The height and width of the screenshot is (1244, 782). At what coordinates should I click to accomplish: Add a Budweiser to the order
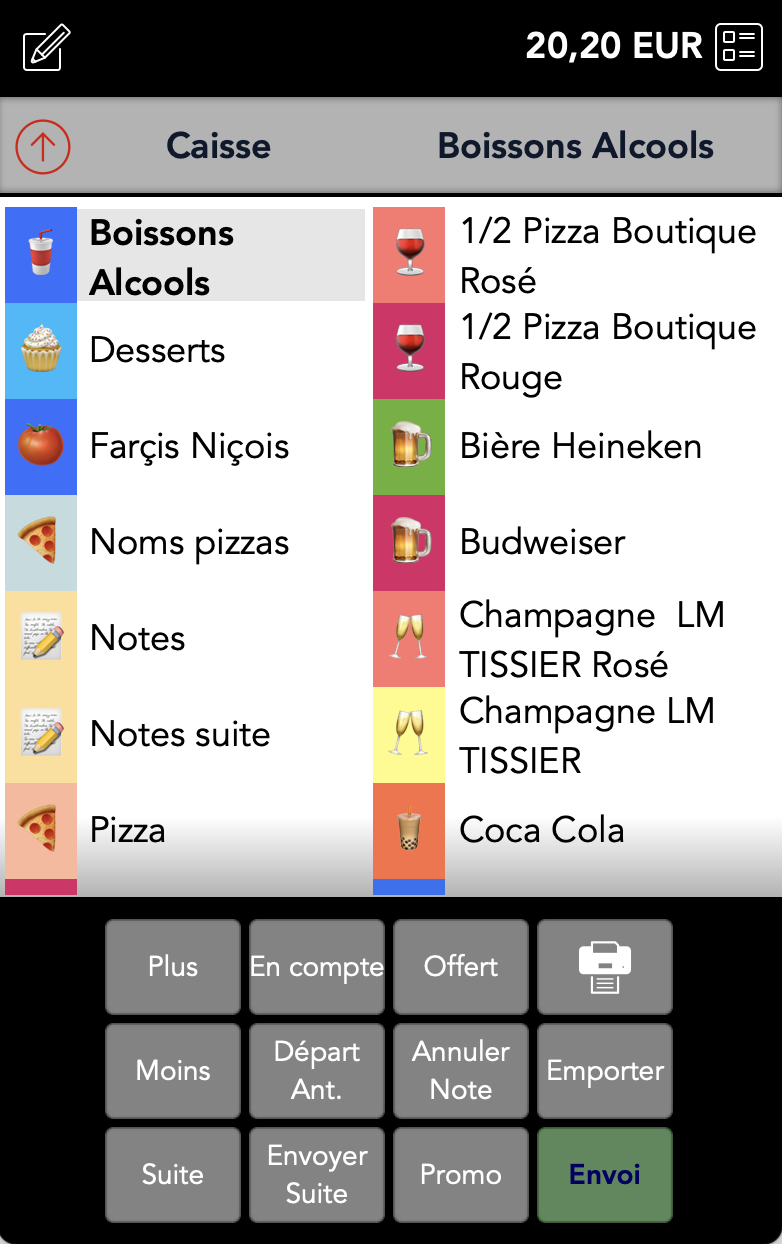coord(575,543)
